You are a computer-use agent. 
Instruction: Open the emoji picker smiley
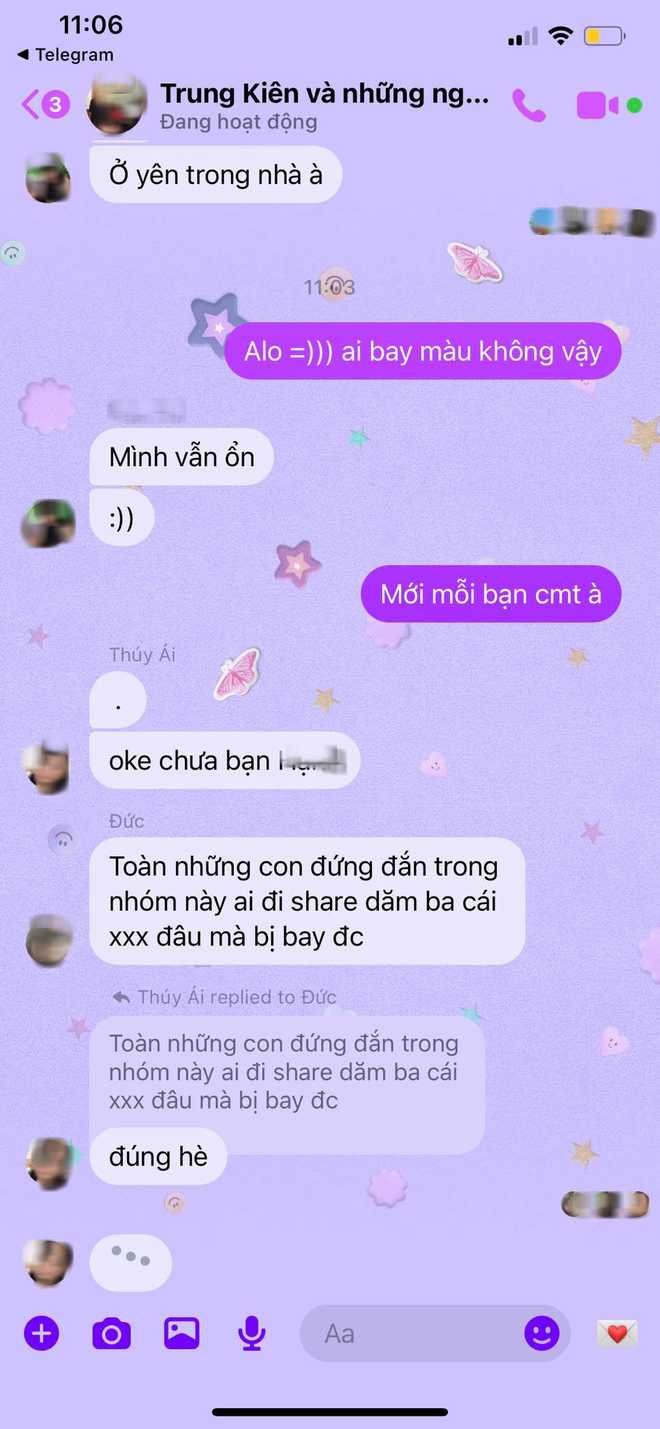(x=541, y=1332)
